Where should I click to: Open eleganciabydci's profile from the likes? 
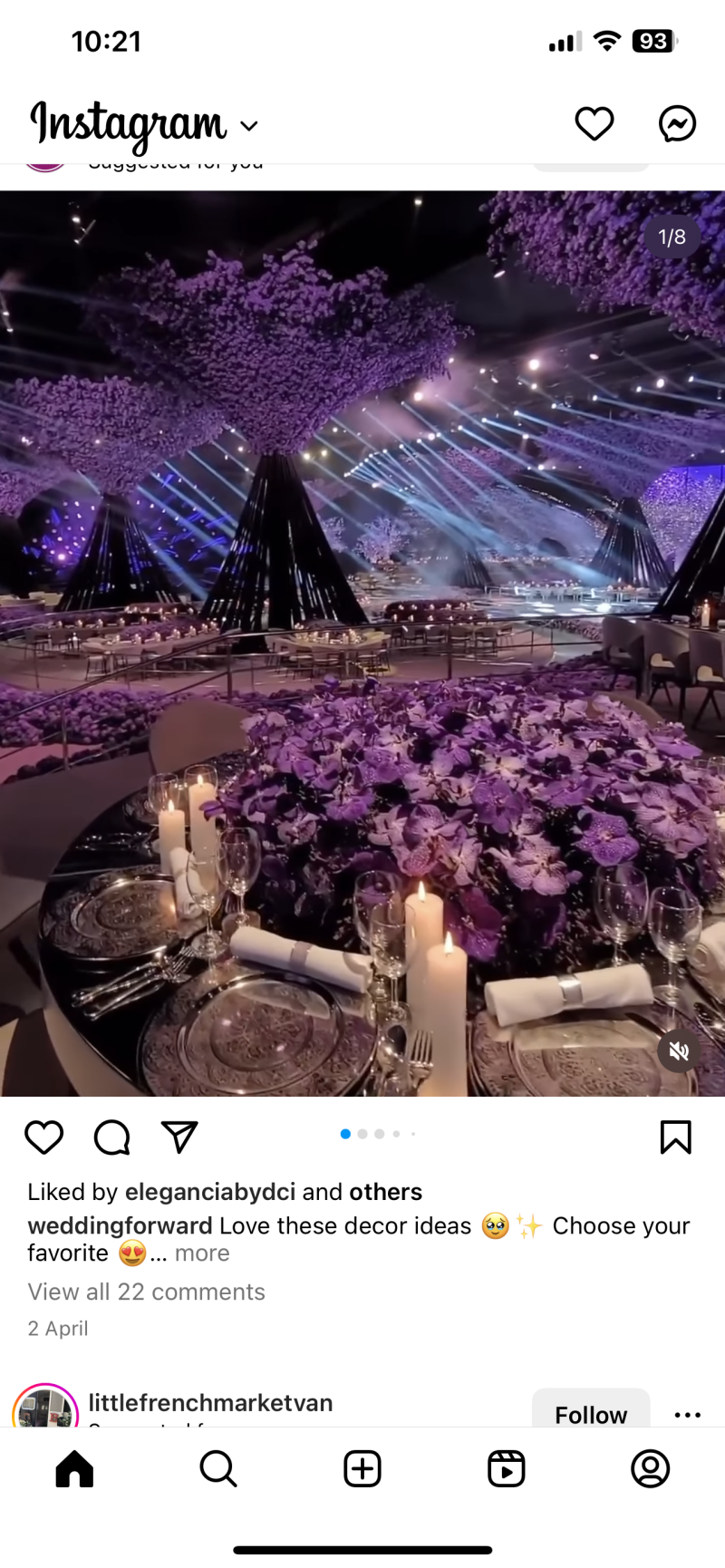[210, 1192]
